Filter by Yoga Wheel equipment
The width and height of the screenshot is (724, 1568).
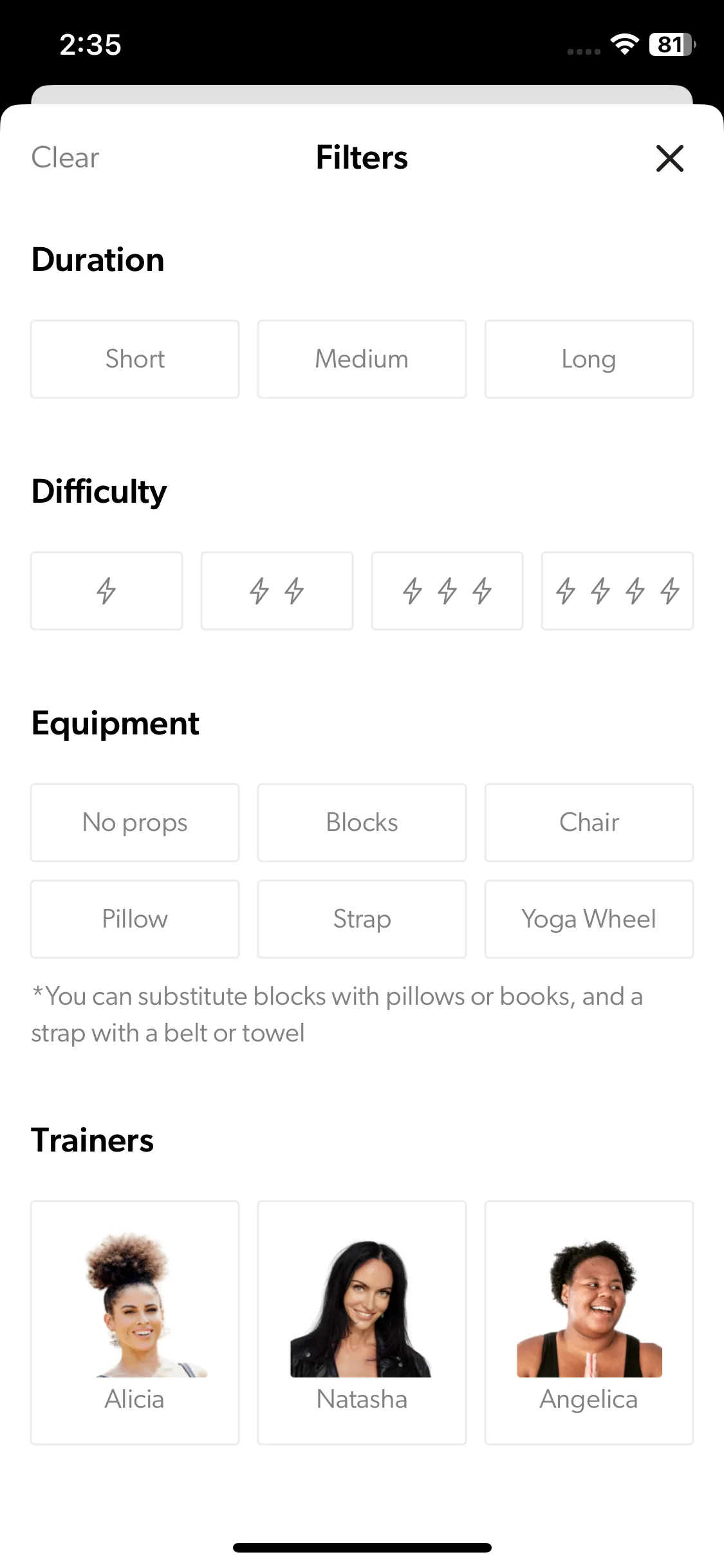(589, 919)
